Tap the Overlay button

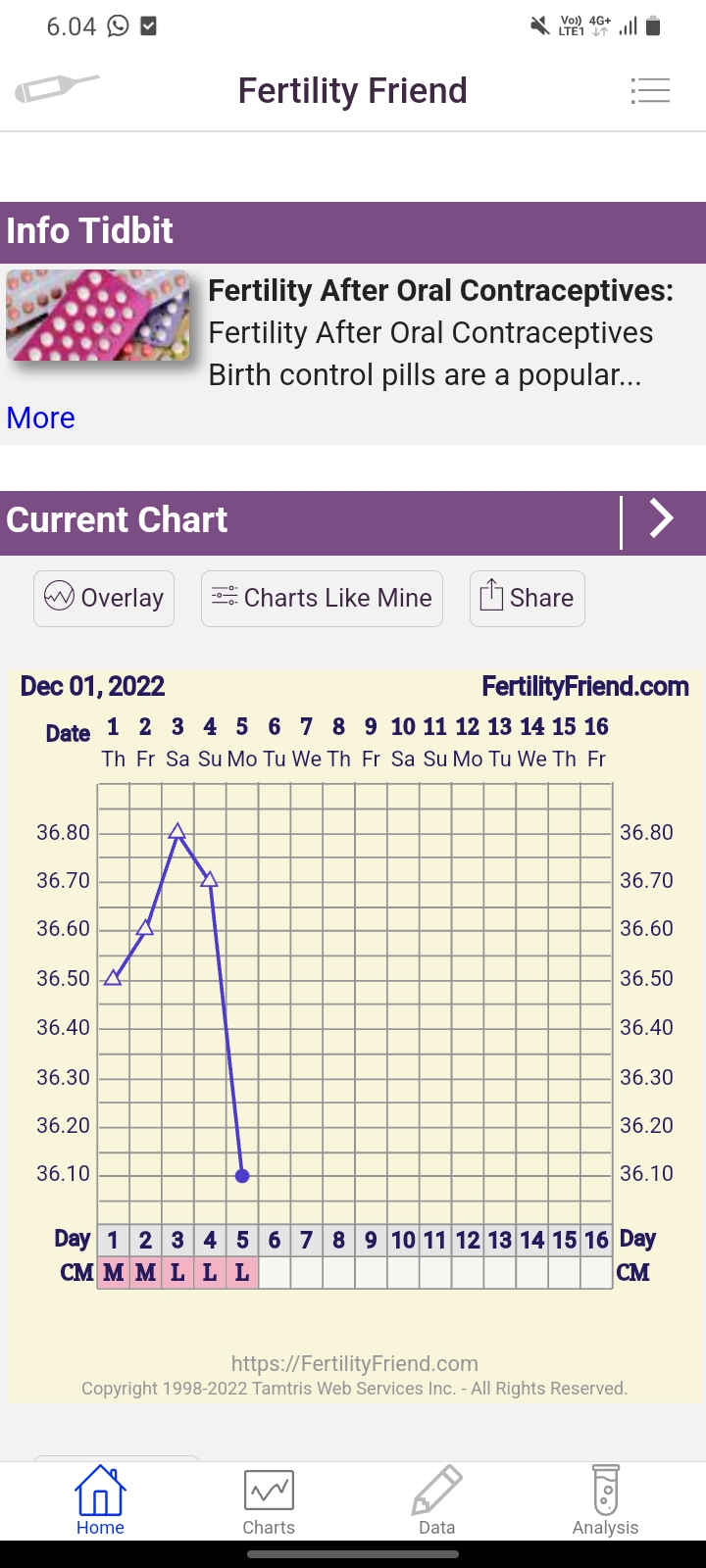[x=104, y=598]
